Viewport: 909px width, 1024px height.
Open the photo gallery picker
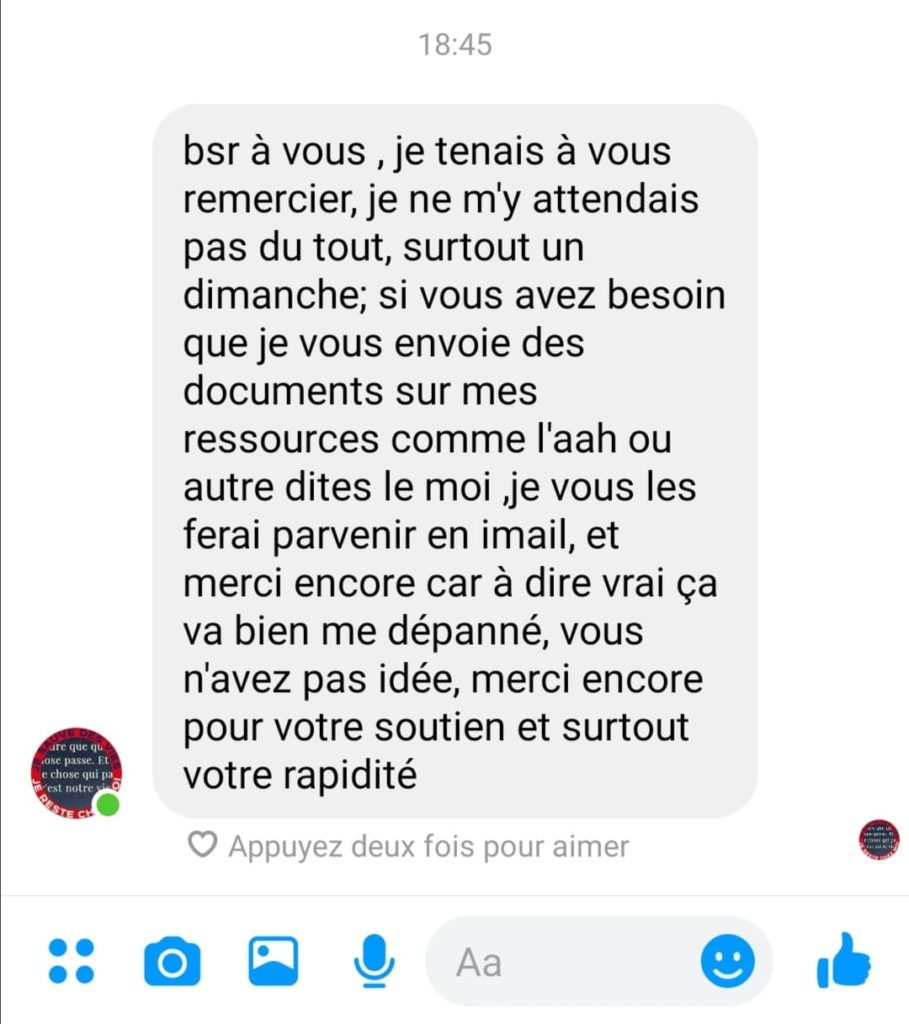(x=273, y=961)
